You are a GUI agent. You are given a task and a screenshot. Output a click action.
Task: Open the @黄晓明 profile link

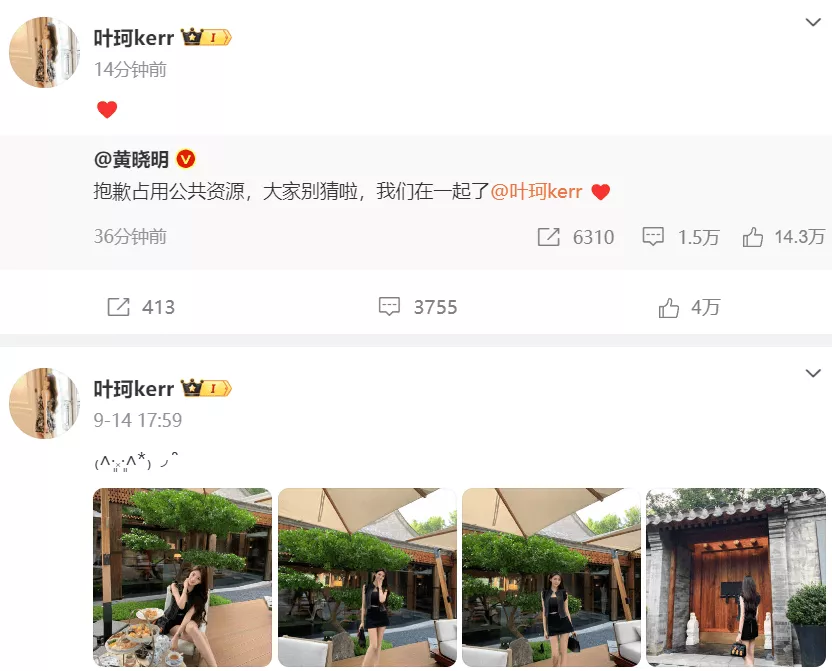coord(131,159)
